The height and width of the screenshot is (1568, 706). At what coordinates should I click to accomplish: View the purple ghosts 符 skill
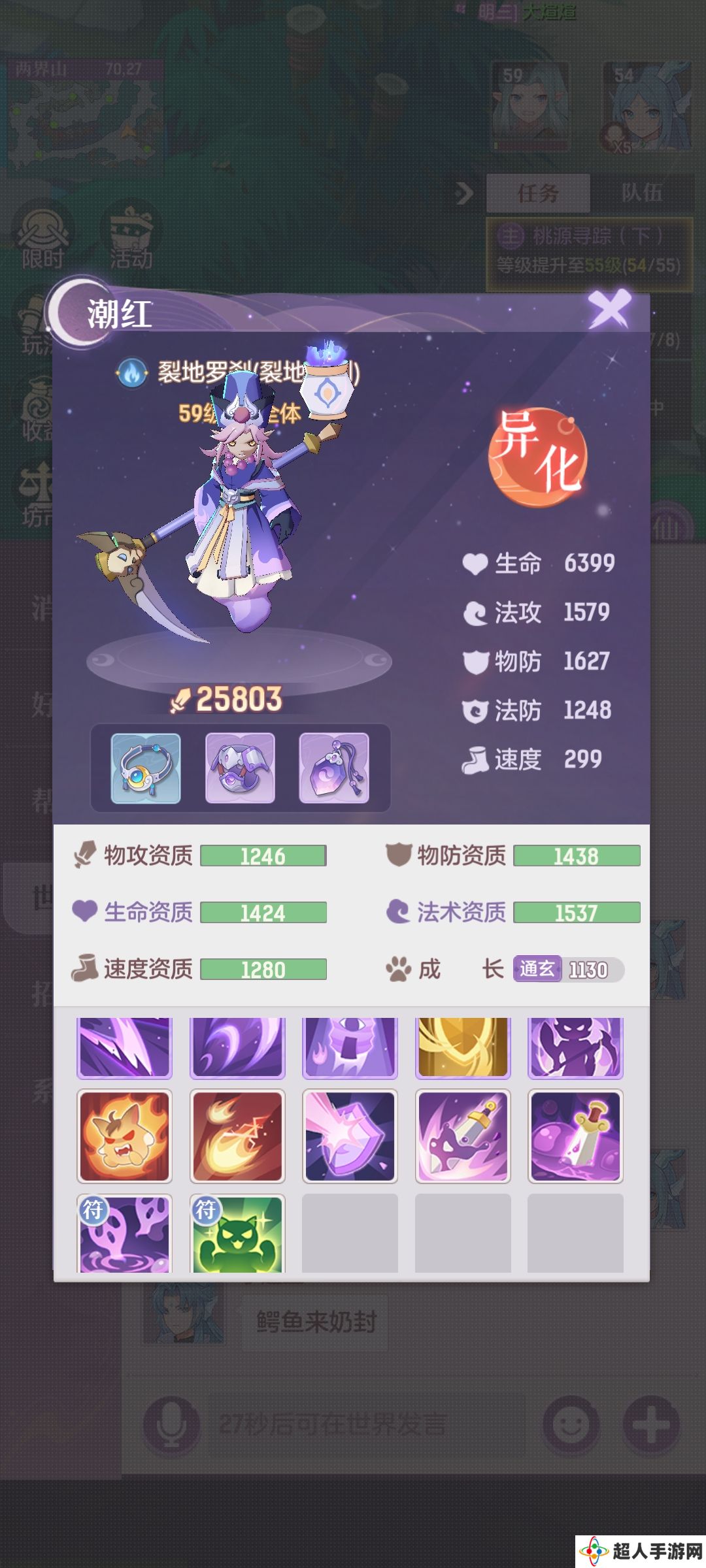point(124,1233)
